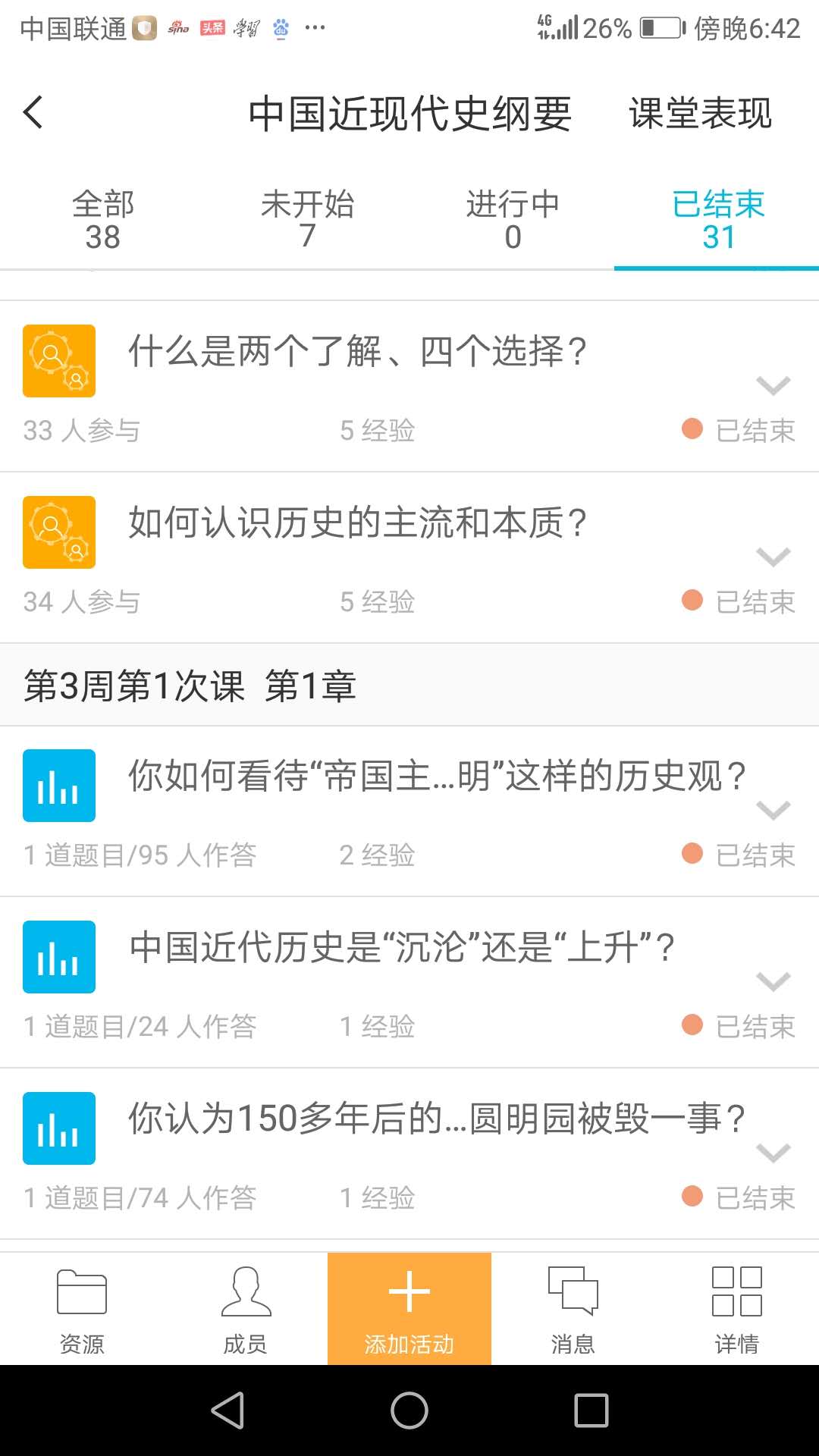Expand chevron for 中国近代历史是“沉沦”还是“上升”？
Viewport: 819px width, 1456px height.
(773, 982)
